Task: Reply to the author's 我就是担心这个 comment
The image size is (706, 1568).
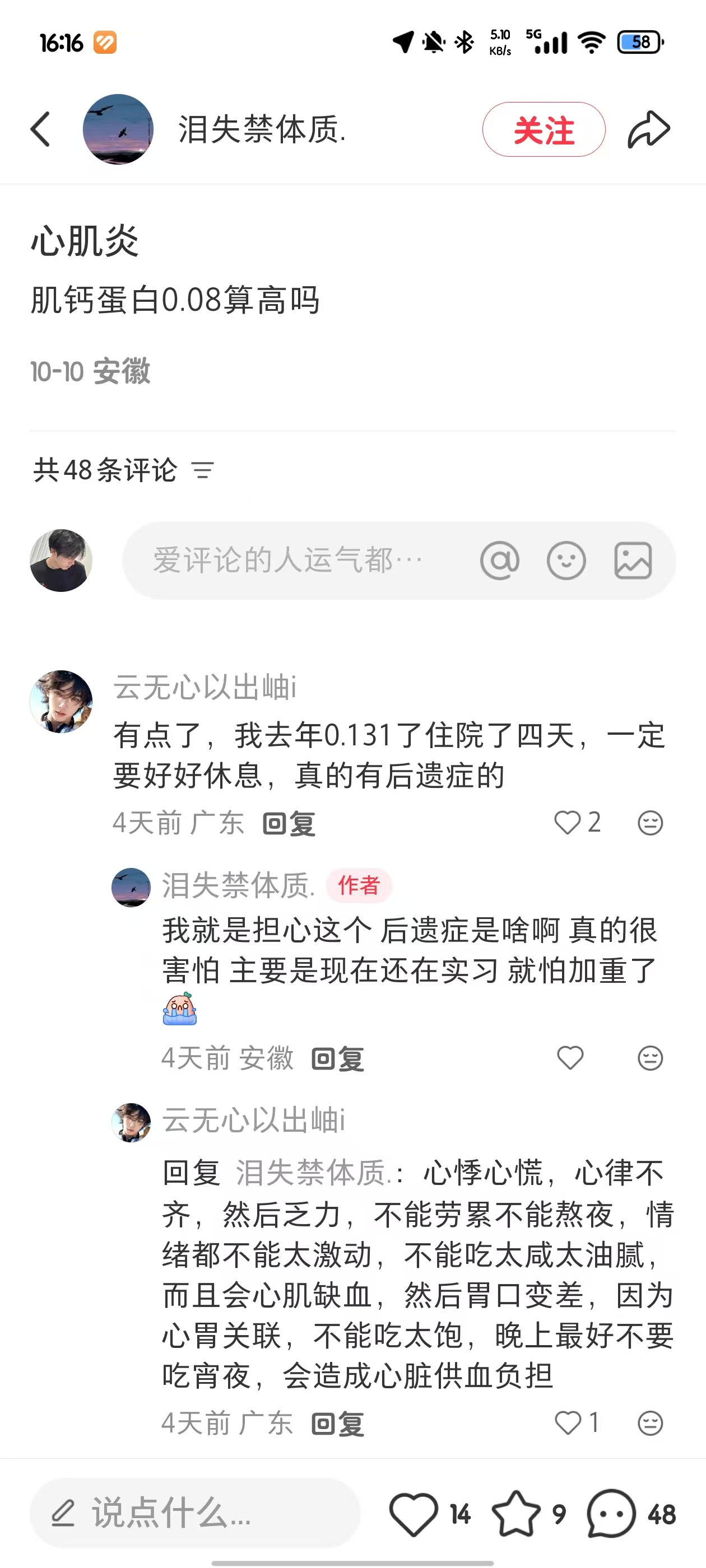Action: pos(338,1059)
